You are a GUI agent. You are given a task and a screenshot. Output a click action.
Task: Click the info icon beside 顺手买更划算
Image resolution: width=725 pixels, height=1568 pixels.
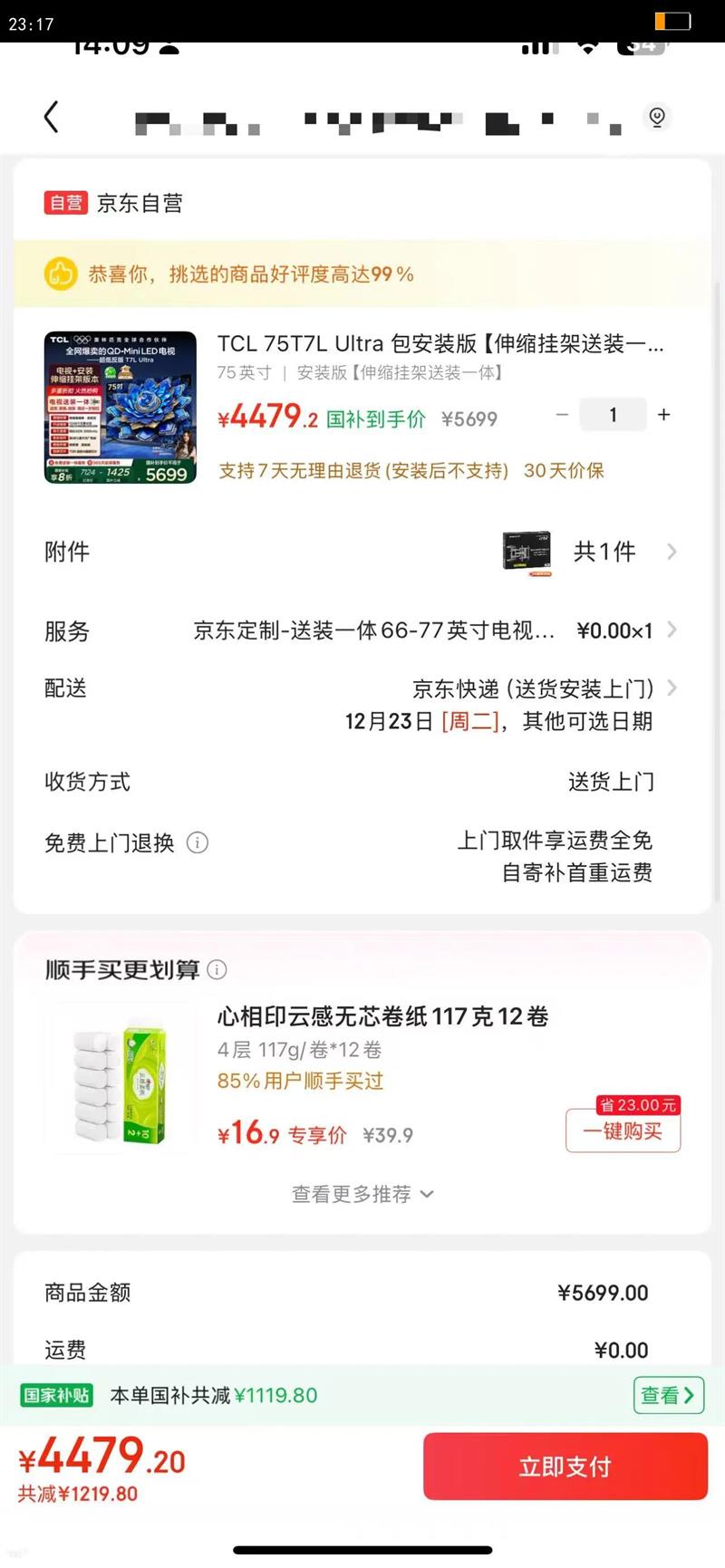click(x=217, y=970)
